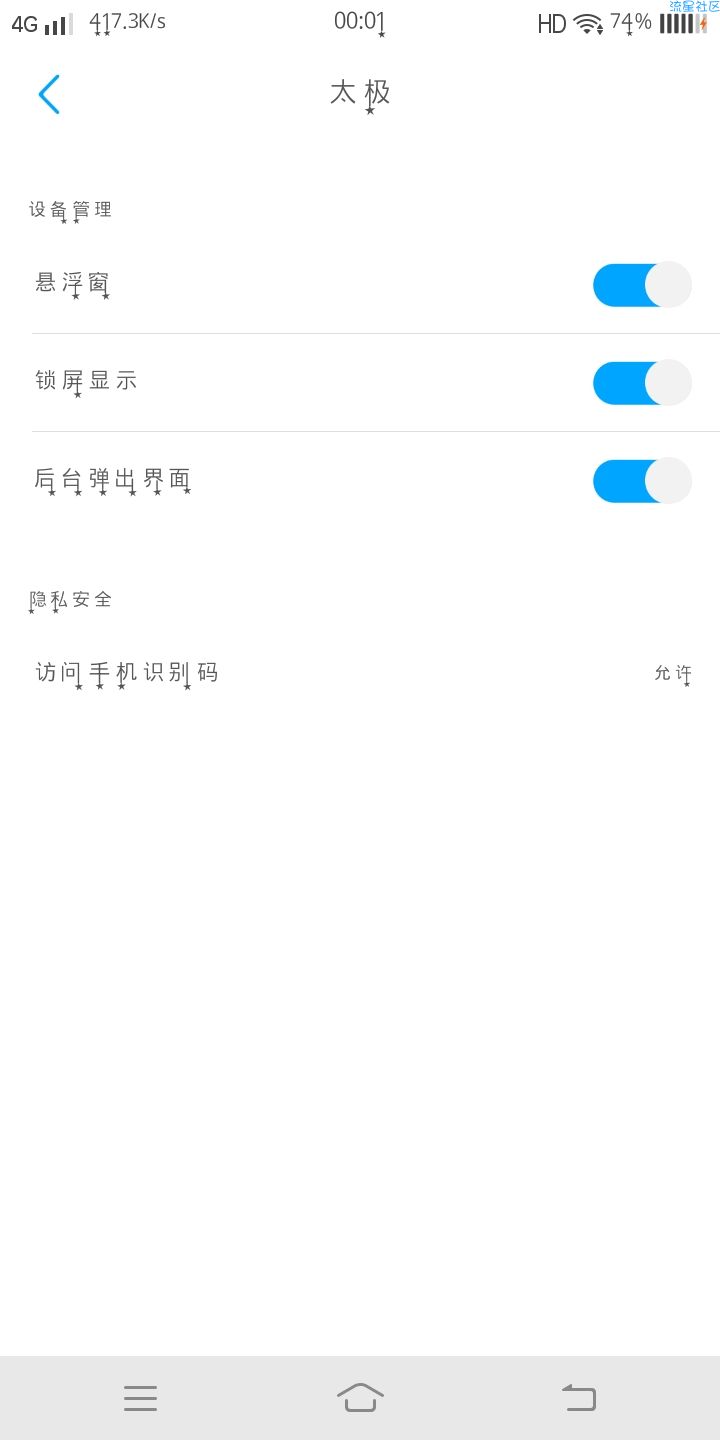Viewport: 720px width, 1440px height.
Task: Turn off the 悬浮窗 switch
Action: (642, 285)
